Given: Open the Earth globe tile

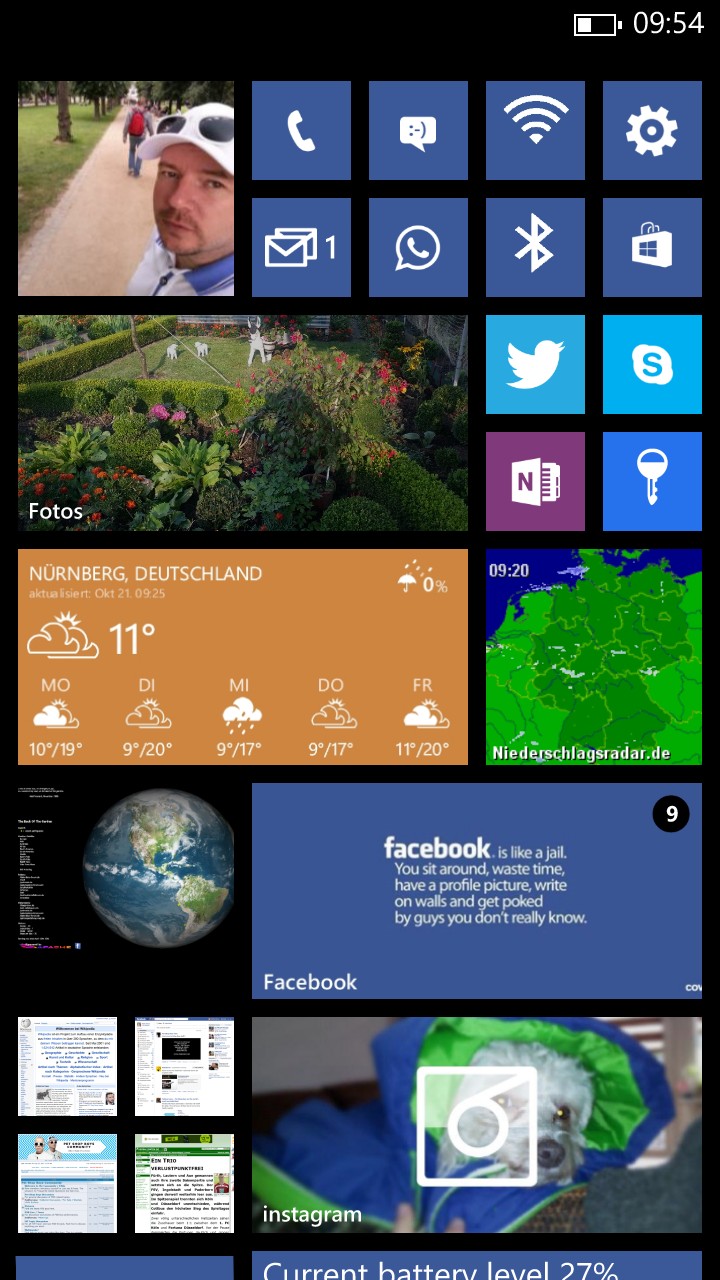Looking at the screenshot, I should point(126,891).
